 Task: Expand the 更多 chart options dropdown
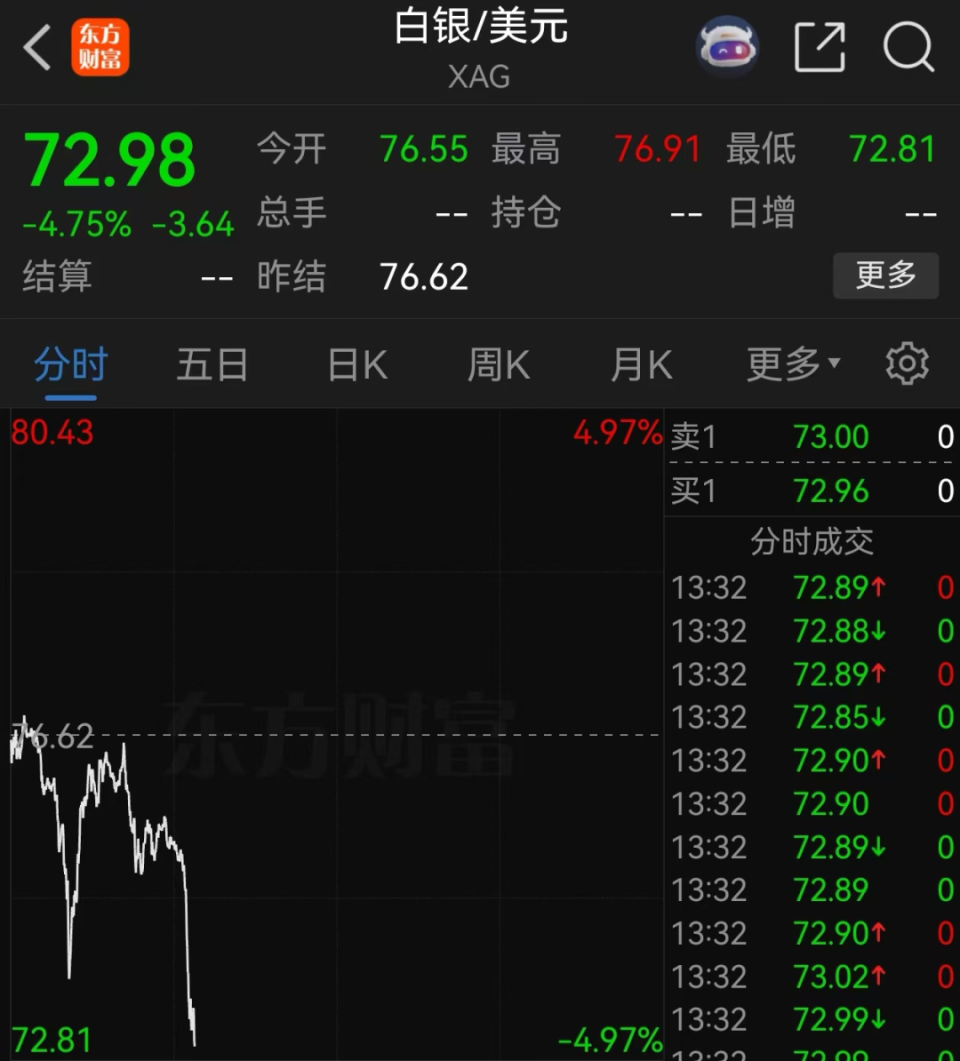click(x=791, y=364)
